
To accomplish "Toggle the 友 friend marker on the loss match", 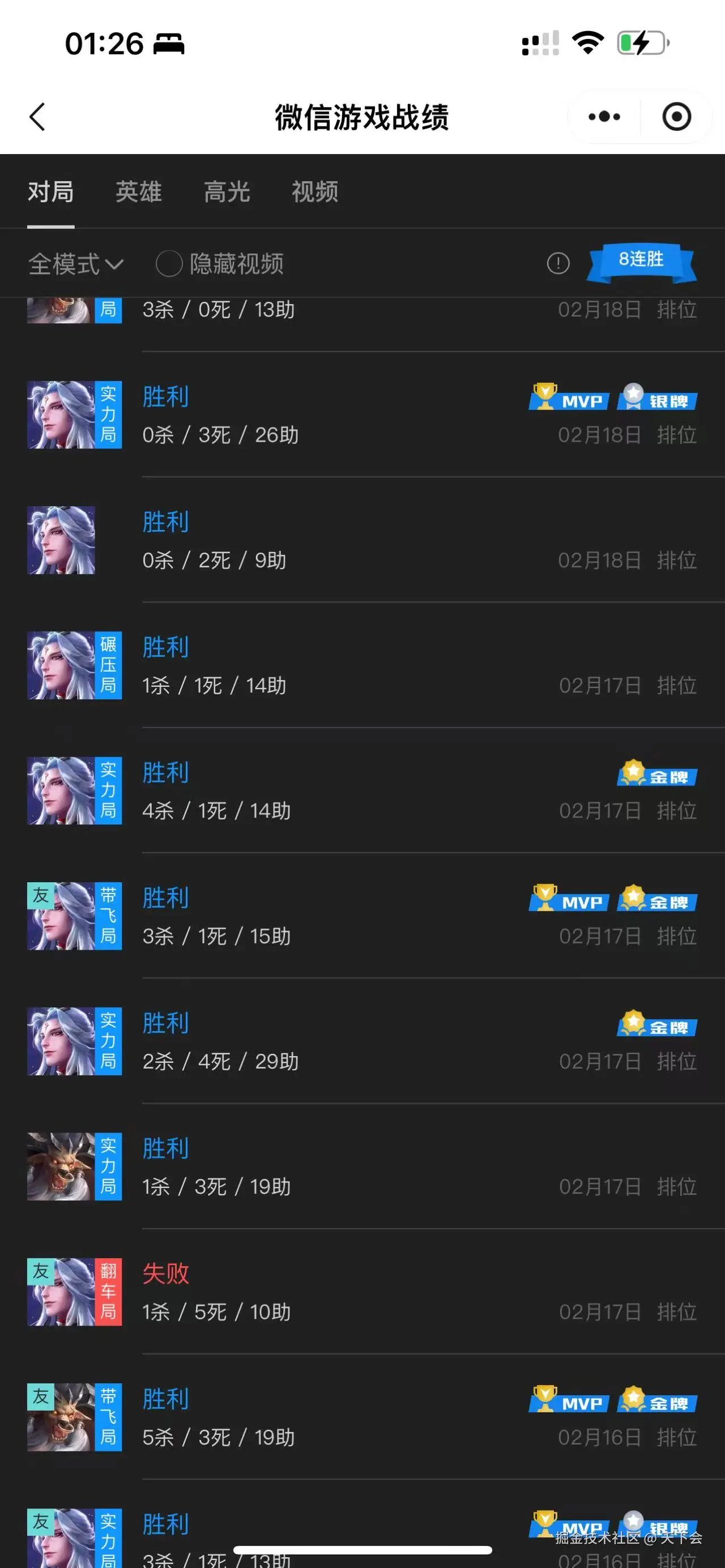I will [40, 1272].
